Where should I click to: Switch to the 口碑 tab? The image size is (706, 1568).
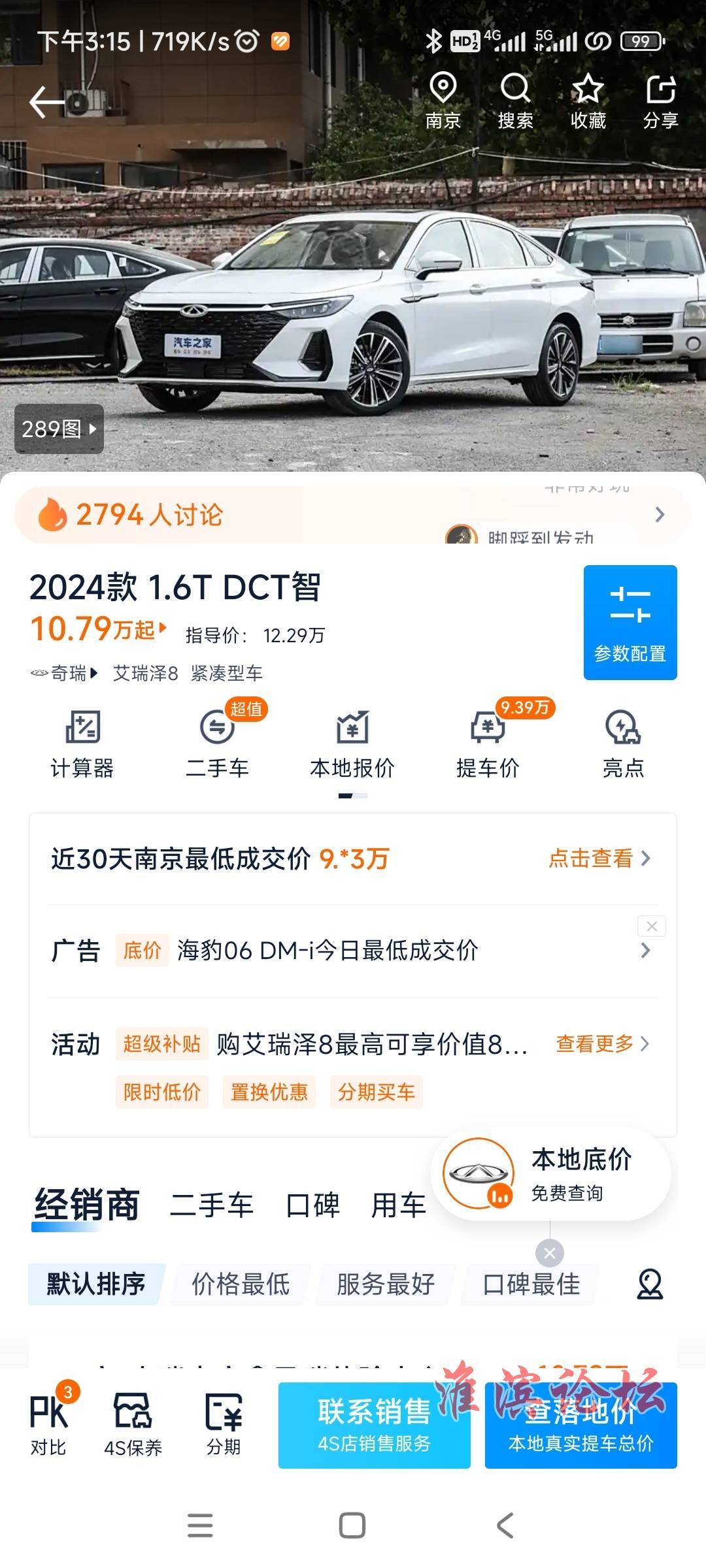tap(312, 1205)
